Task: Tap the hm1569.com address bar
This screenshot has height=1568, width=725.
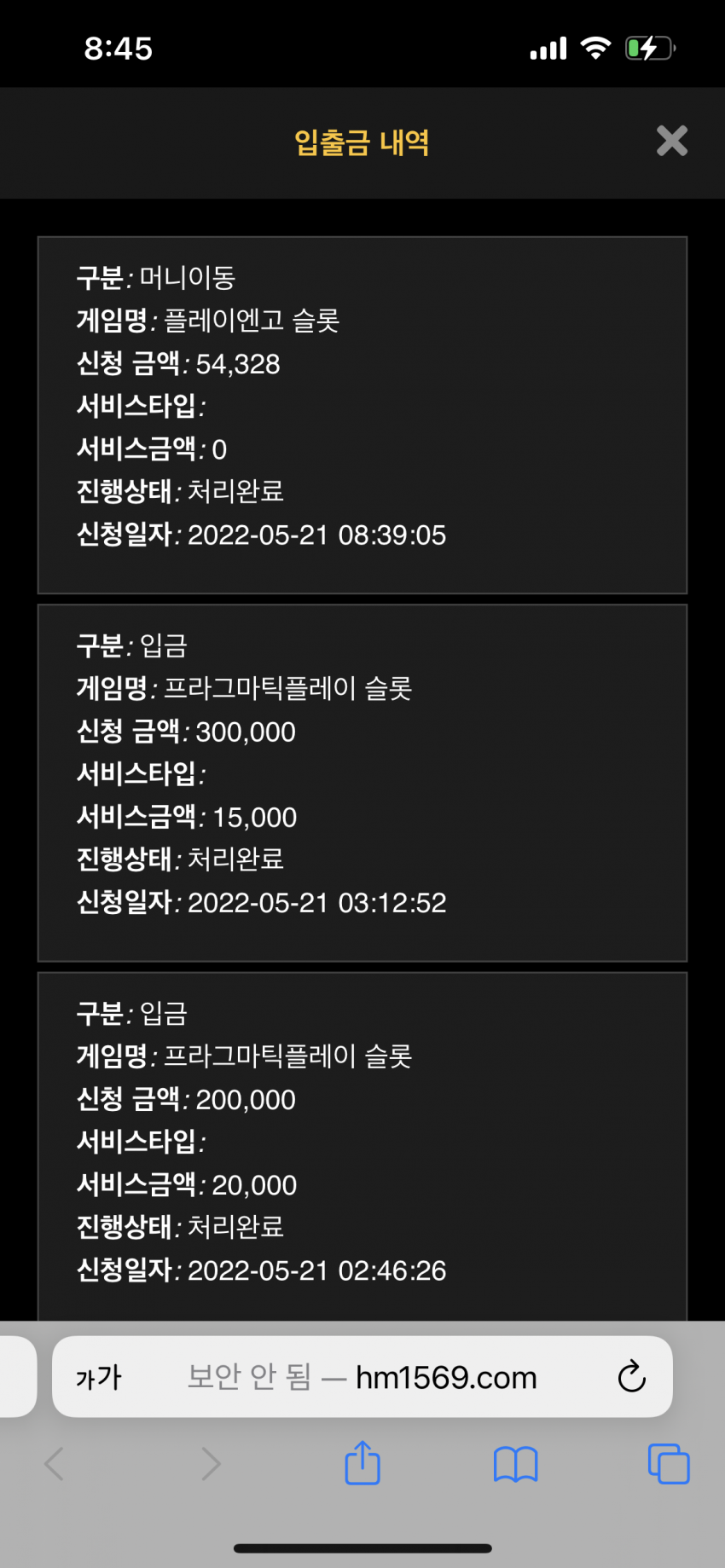Action: tap(362, 1377)
